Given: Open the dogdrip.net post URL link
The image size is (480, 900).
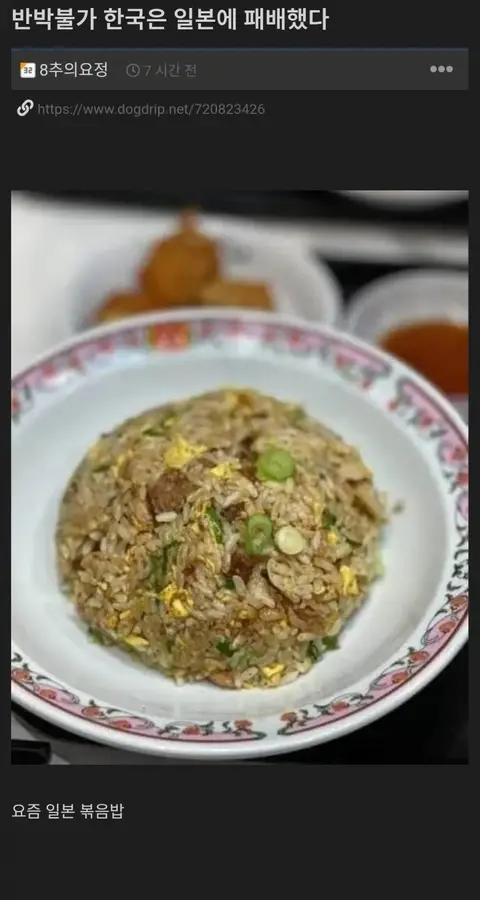Looking at the screenshot, I should pos(151,109).
